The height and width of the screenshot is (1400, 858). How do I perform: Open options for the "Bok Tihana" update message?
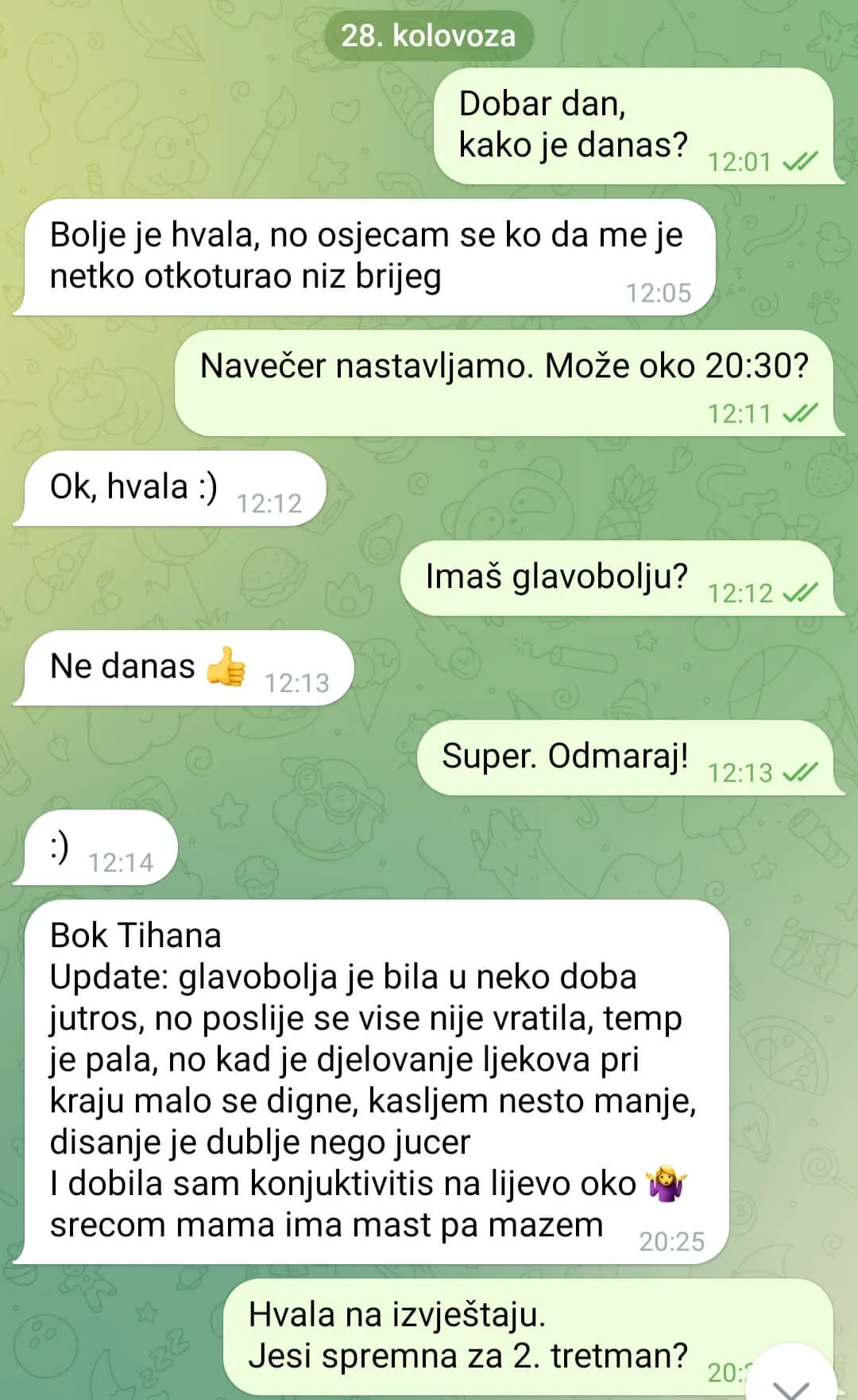[x=370, y=1081]
